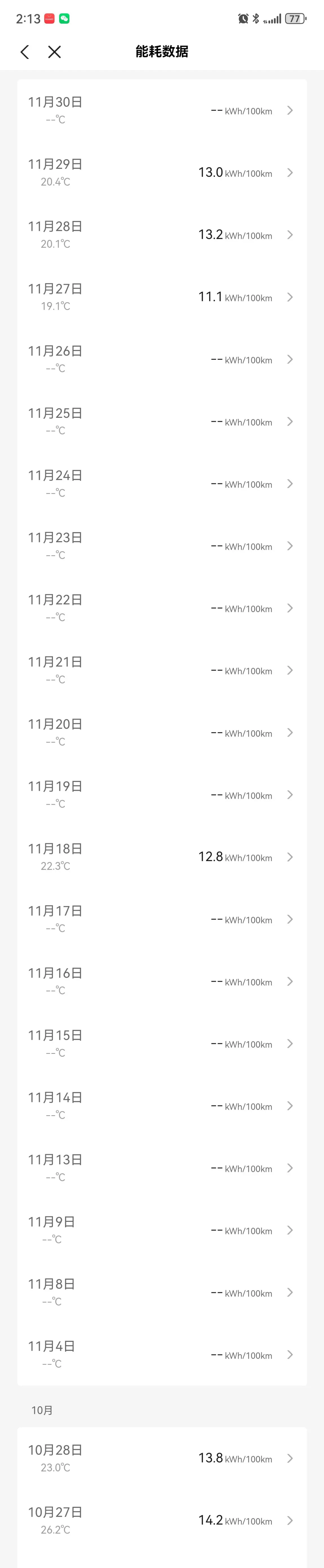Open the 11月15日 energy record

tap(162, 1043)
